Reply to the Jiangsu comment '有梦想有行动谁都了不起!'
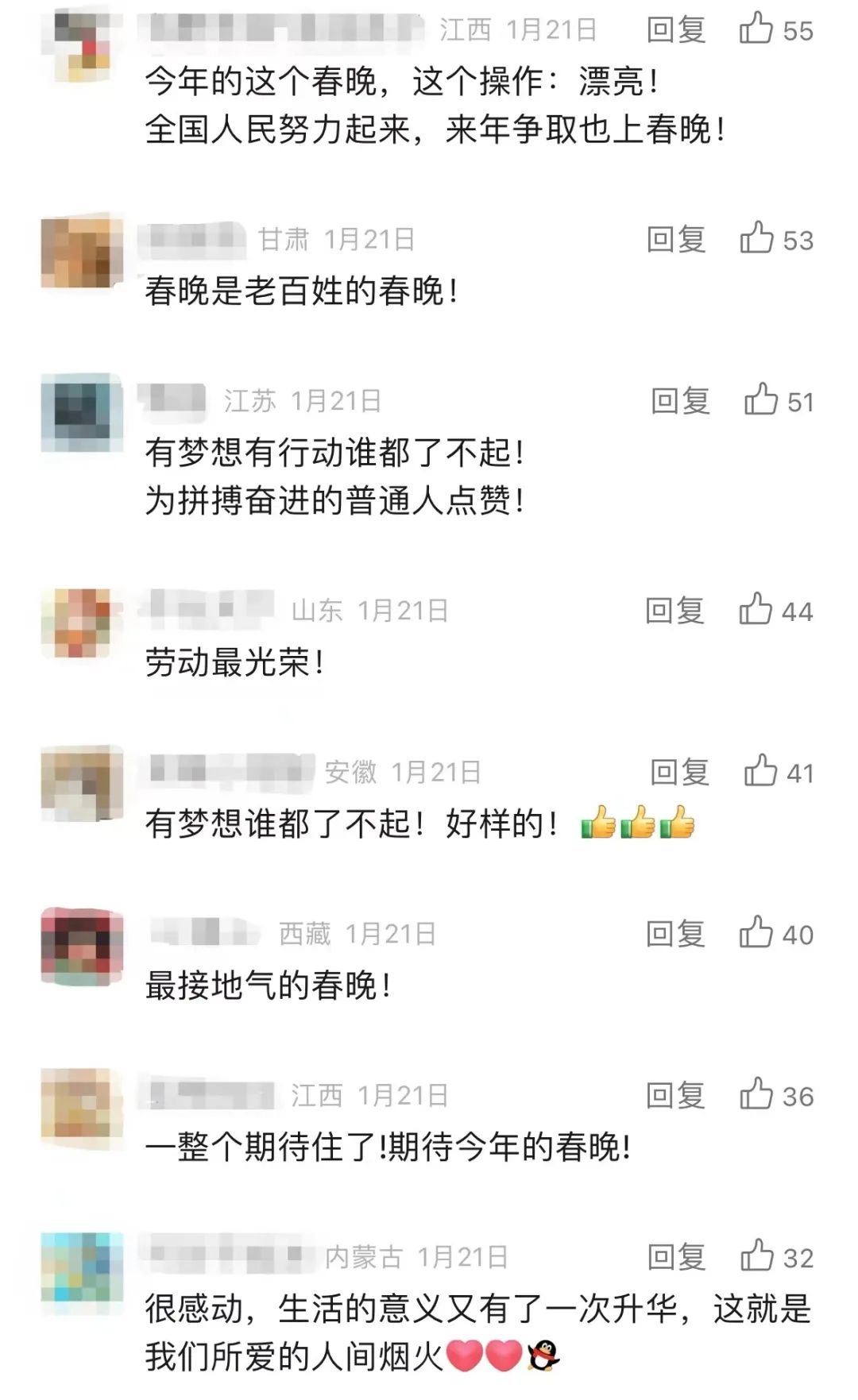This screenshot has height=1400, width=858. (679, 401)
